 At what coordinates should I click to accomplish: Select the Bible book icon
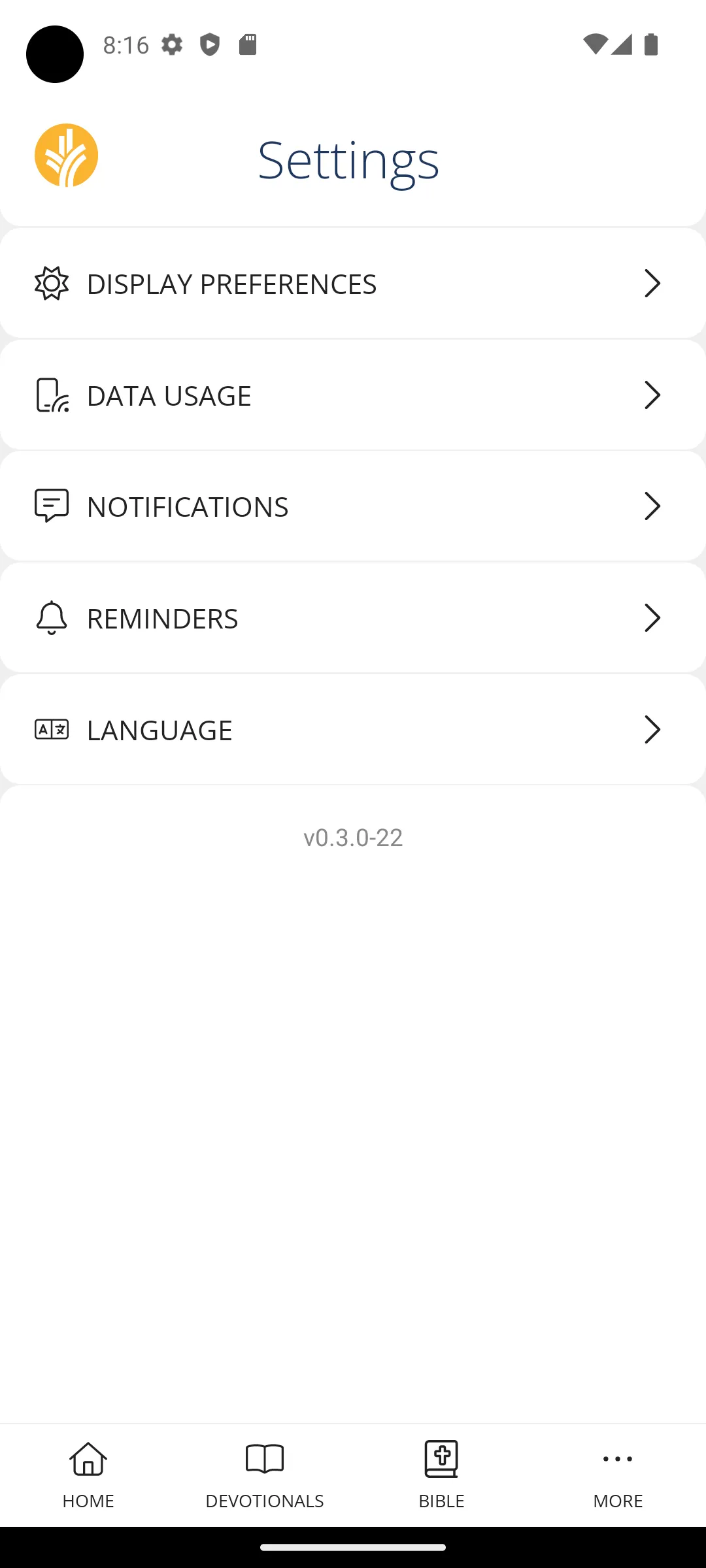click(x=441, y=1458)
